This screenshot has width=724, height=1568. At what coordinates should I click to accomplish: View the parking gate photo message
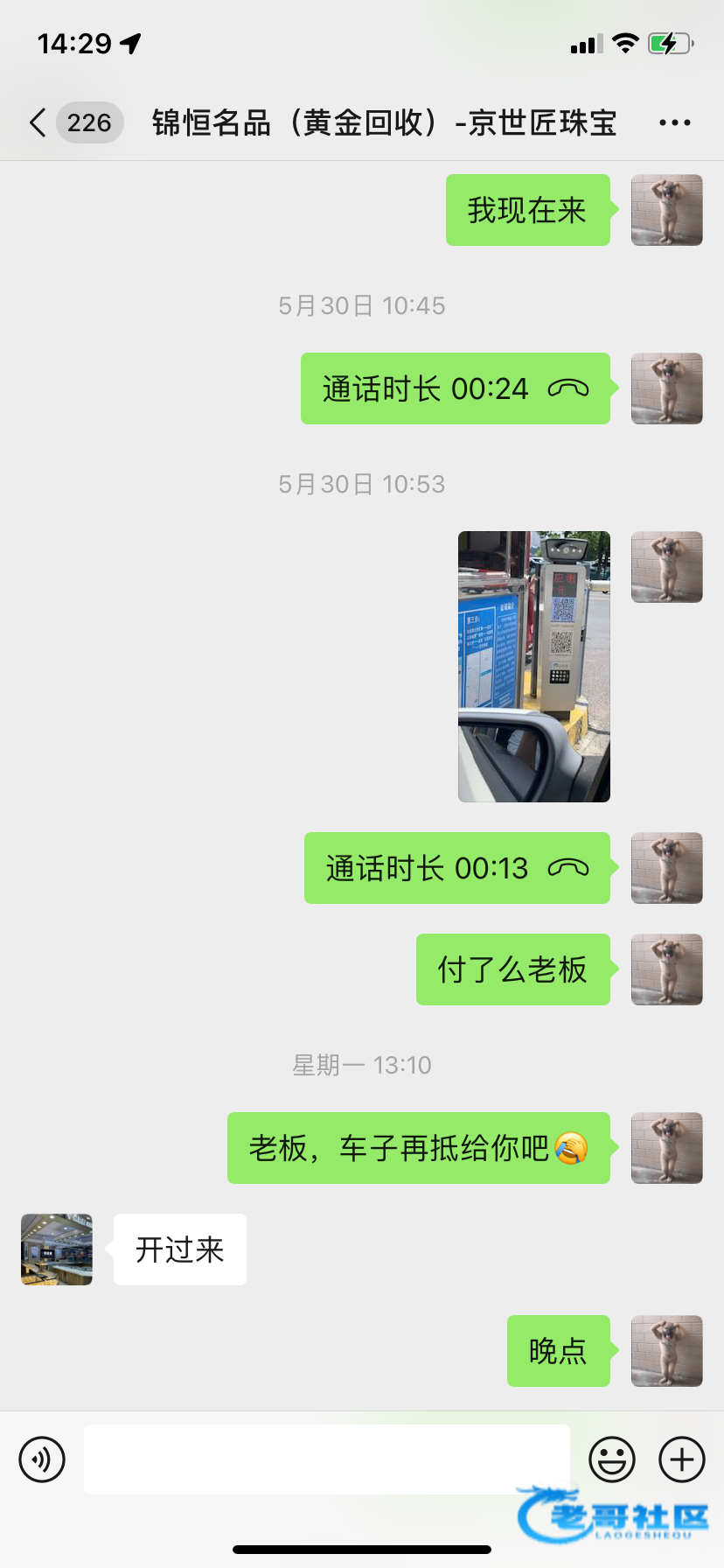pyautogui.click(x=533, y=667)
